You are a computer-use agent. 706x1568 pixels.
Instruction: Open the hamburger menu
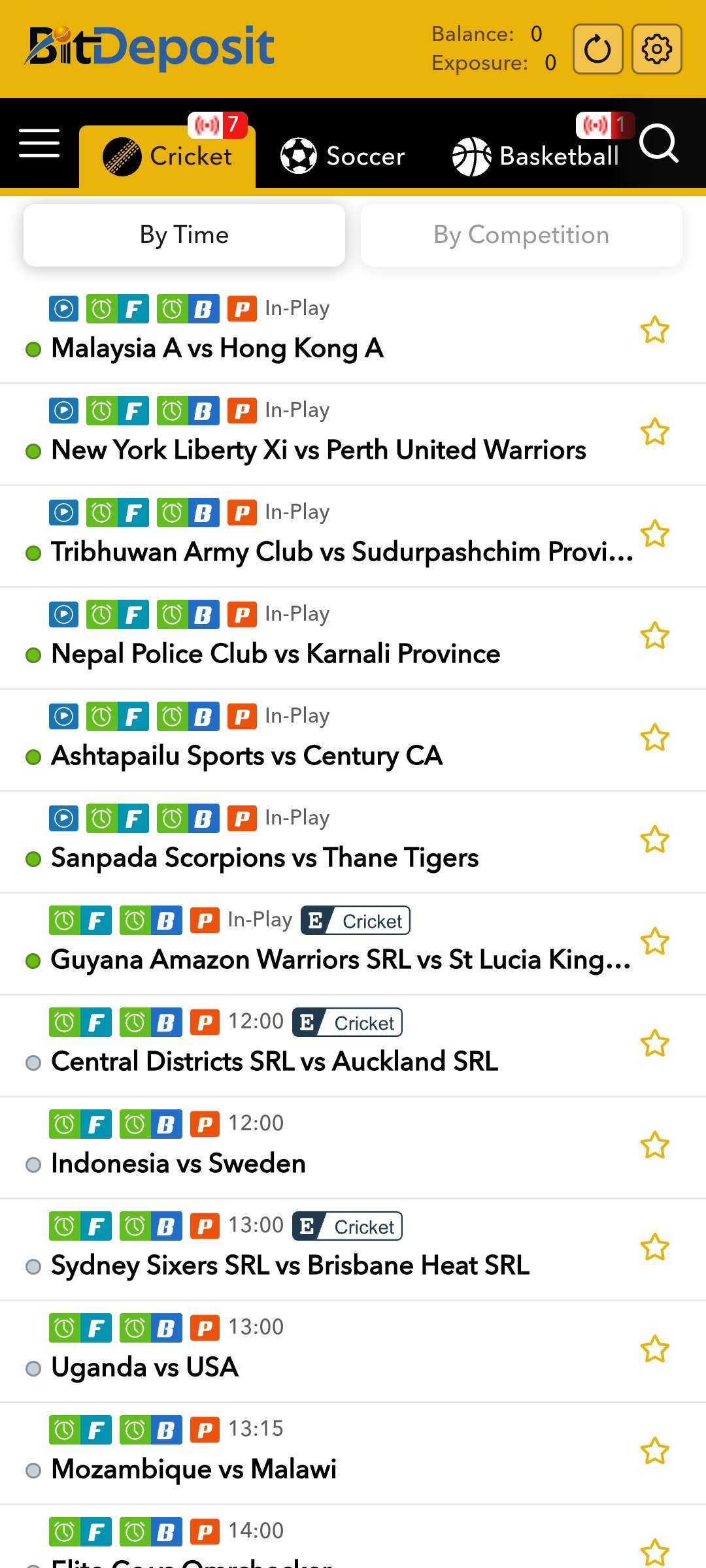(x=39, y=143)
